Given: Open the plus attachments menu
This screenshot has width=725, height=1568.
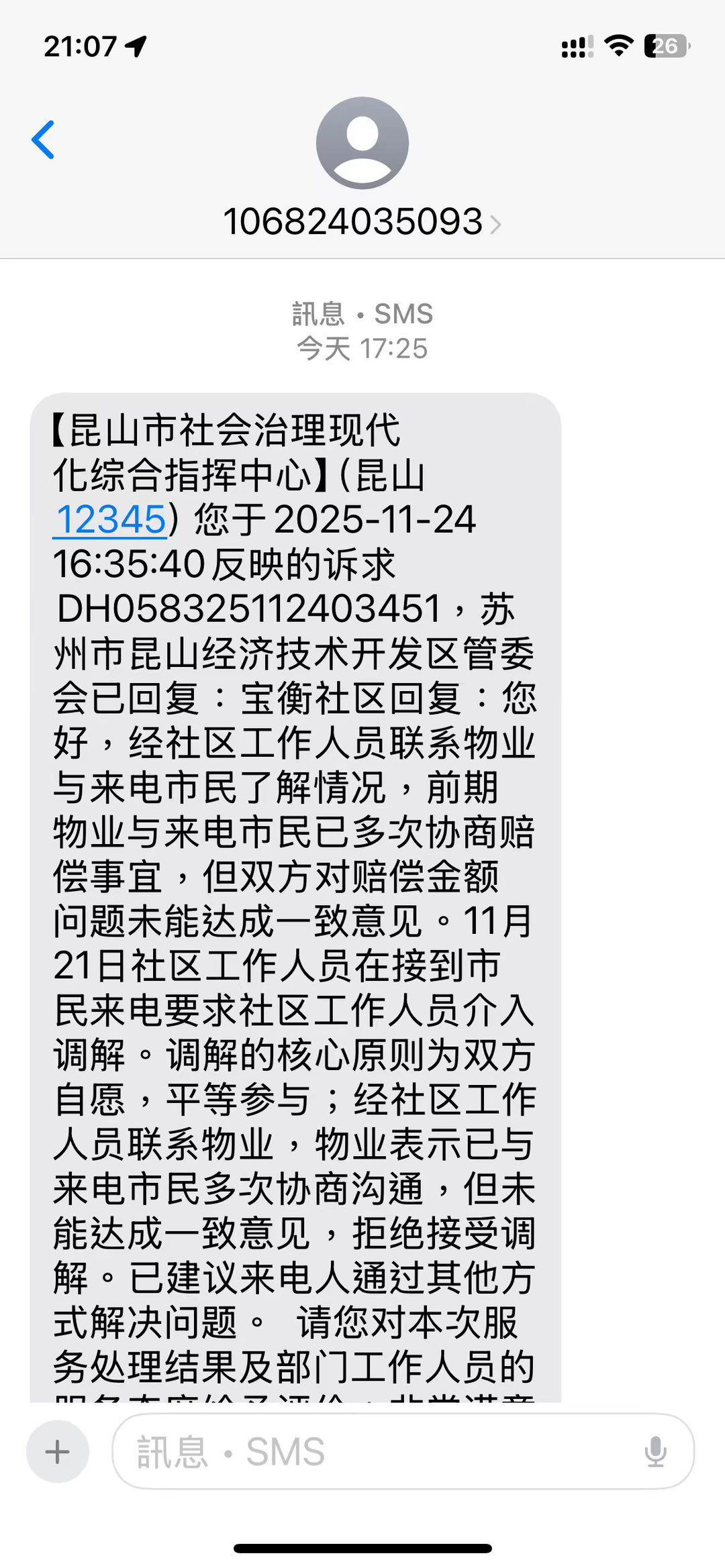Looking at the screenshot, I should 58,1452.
